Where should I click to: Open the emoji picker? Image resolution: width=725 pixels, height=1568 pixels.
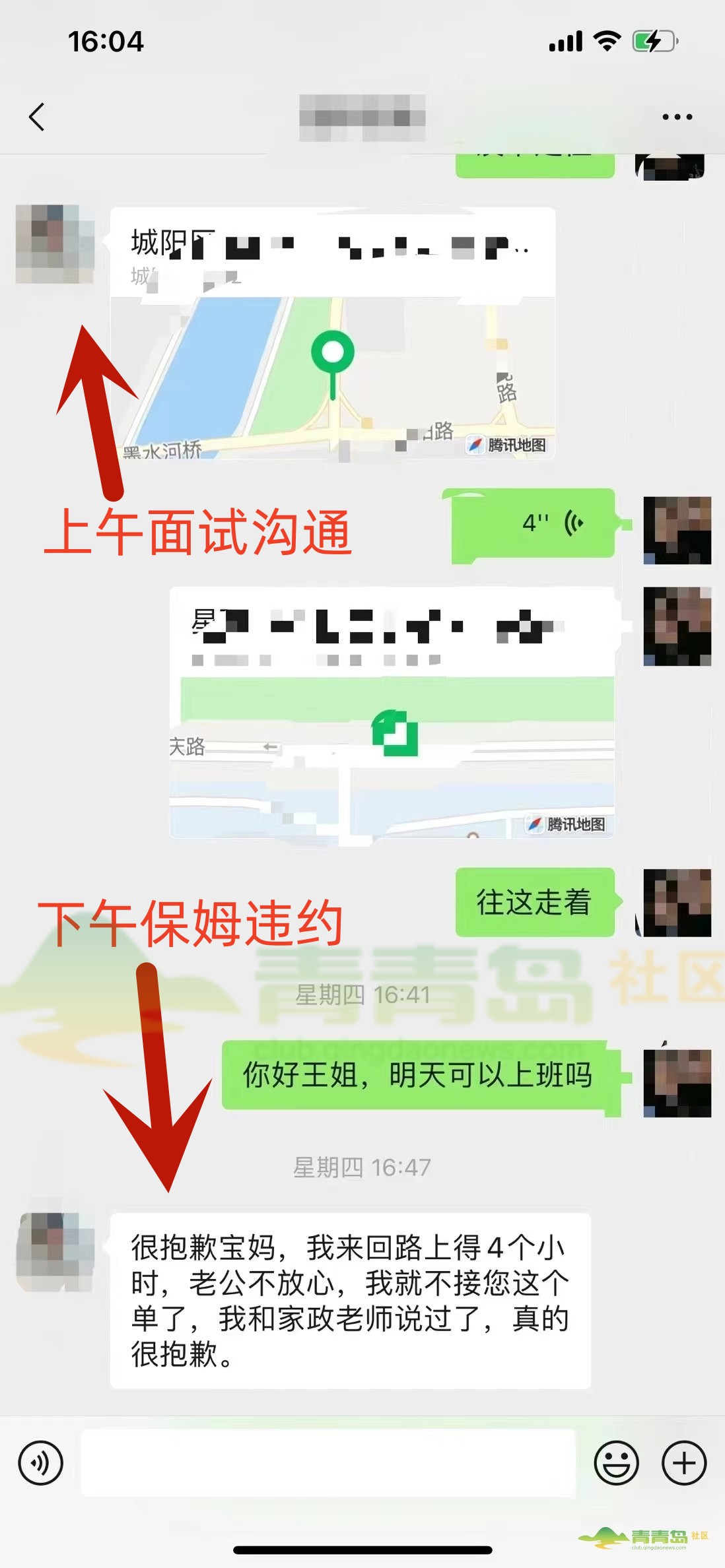616,1463
